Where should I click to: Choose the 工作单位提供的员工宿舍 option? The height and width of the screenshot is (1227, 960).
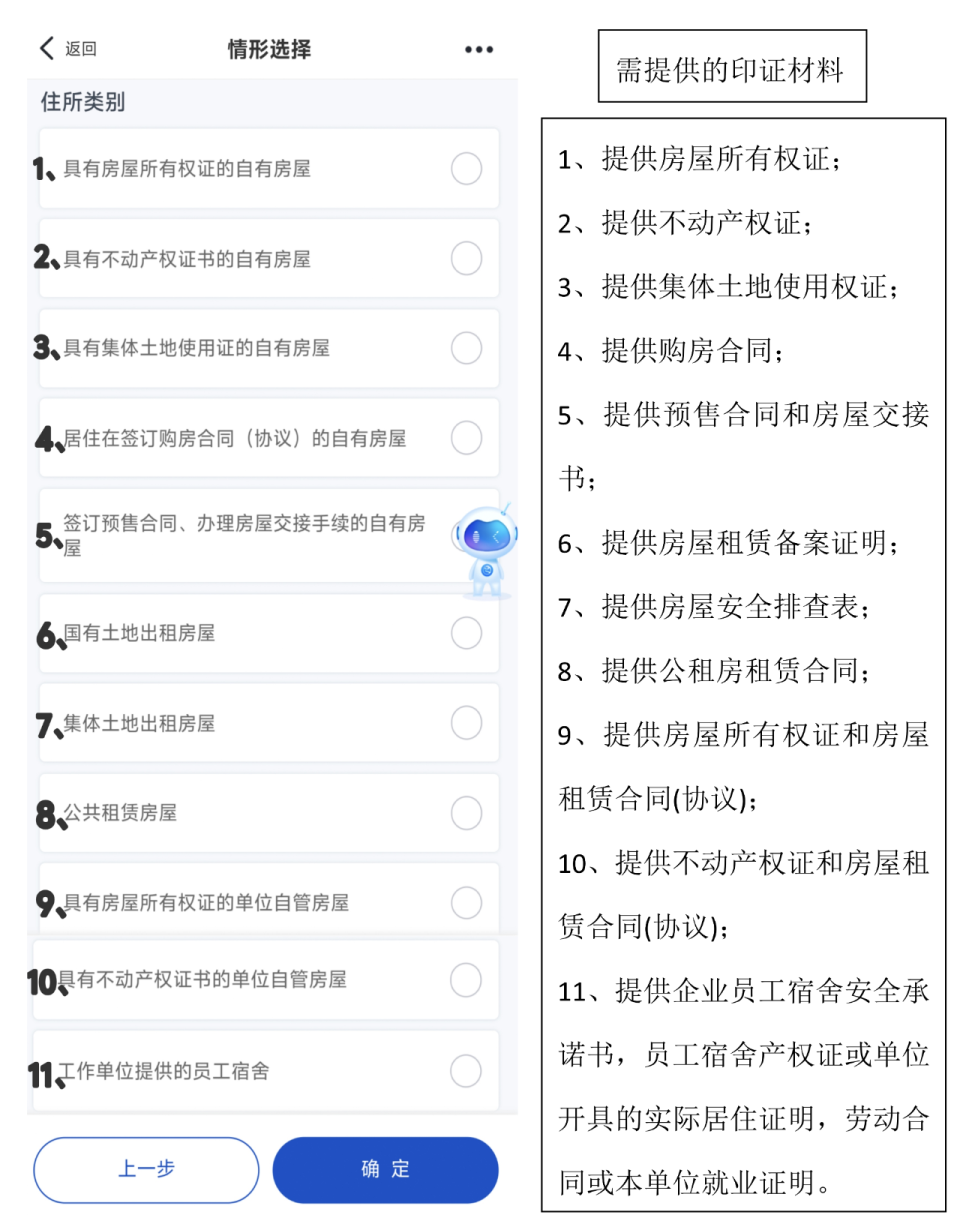pos(465,1070)
